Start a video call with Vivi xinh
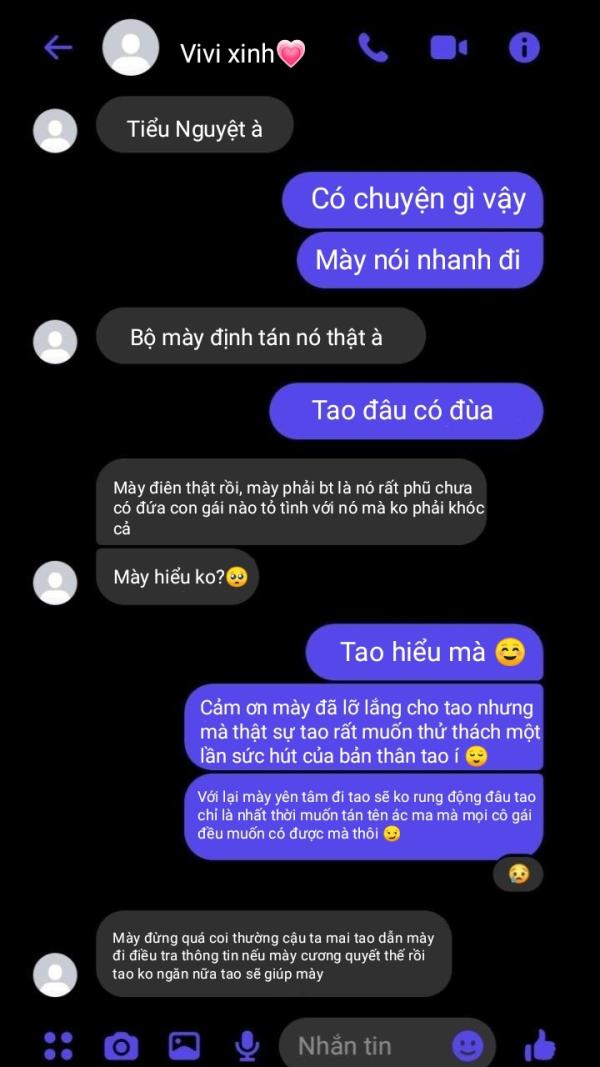This screenshot has height=1067, width=600. pyautogui.click(x=449, y=48)
